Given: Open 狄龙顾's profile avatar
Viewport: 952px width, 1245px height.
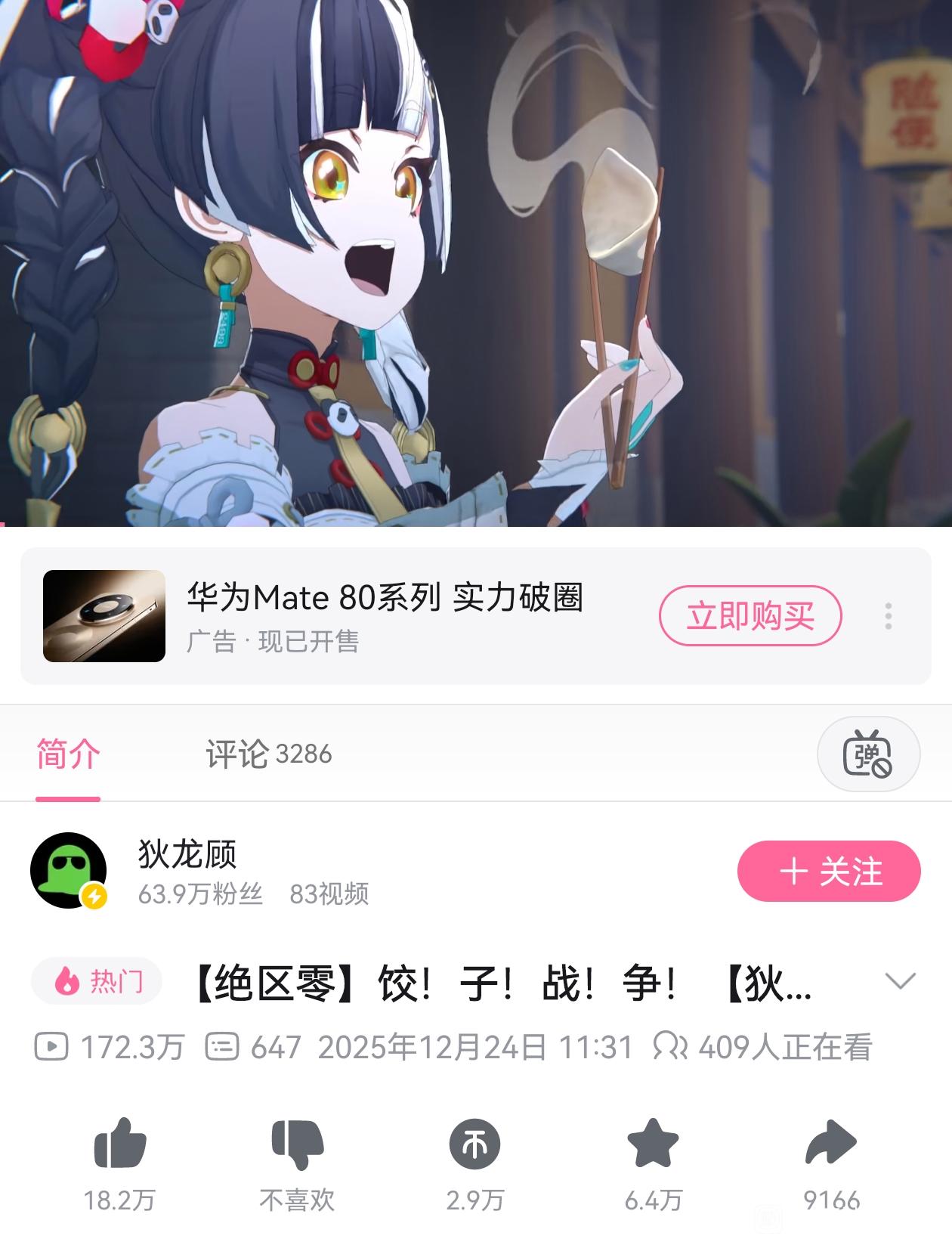Looking at the screenshot, I should coord(69,871).
